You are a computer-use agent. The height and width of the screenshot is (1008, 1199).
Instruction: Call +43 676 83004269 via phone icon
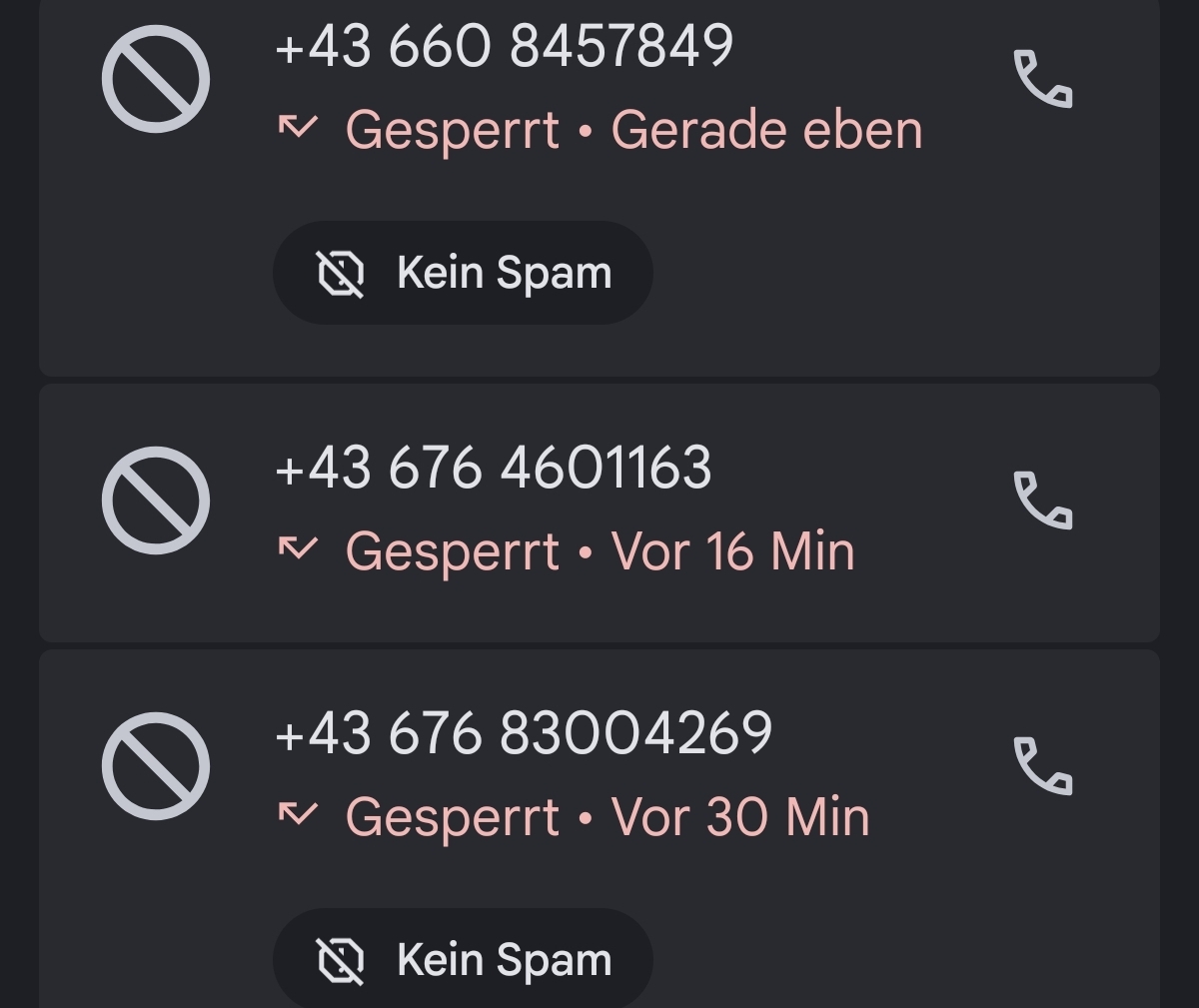coord(1043,766)
